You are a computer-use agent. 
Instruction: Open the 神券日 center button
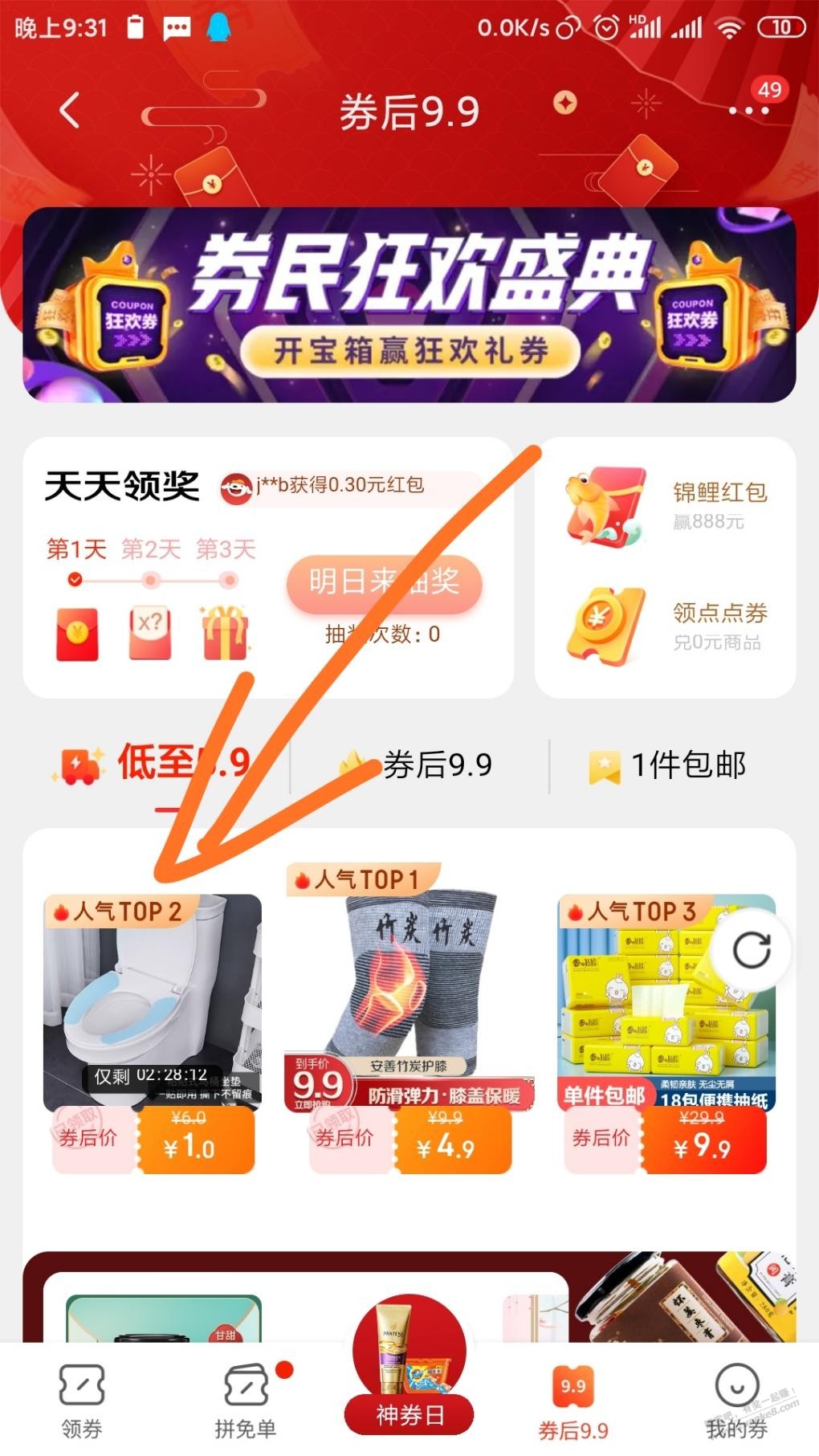pos(409,1381)
